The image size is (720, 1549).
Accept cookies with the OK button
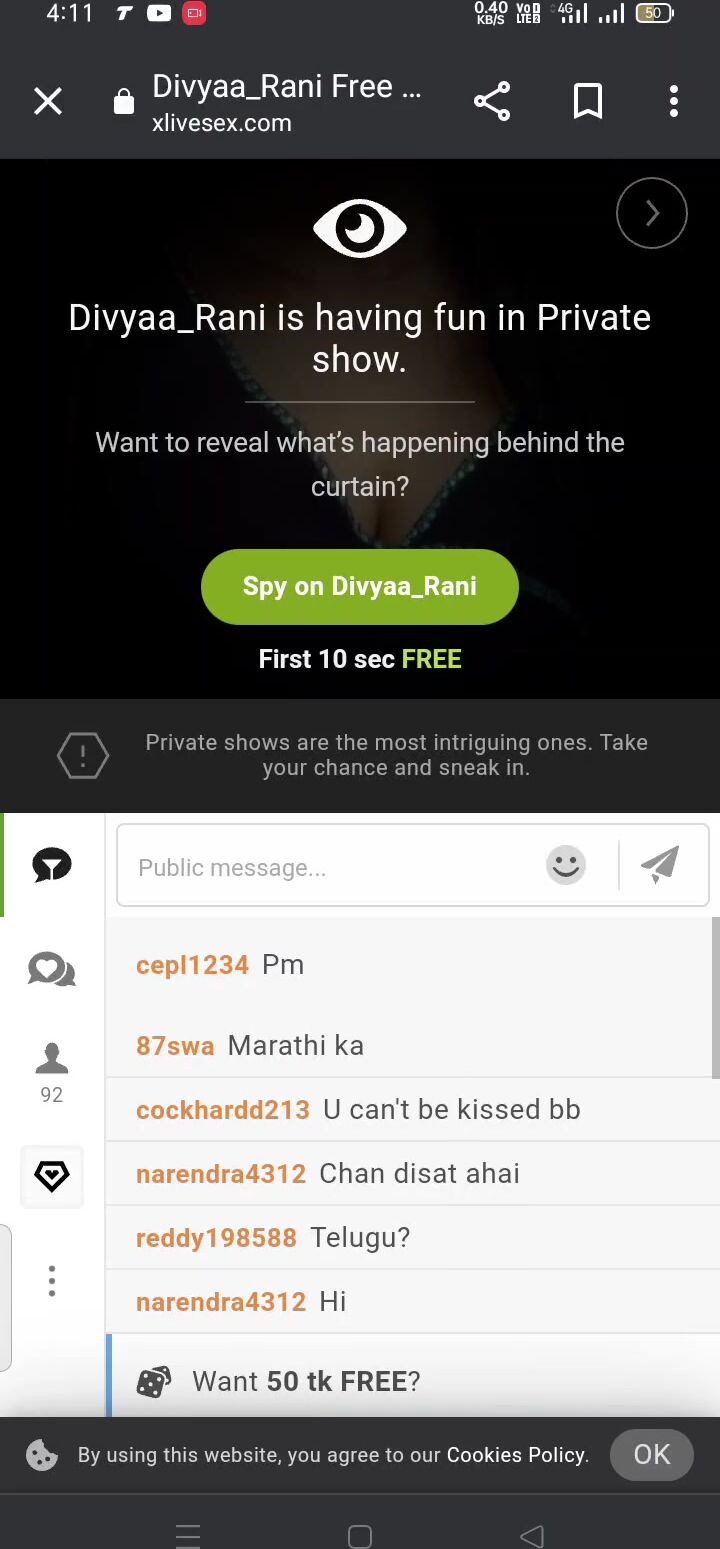[x=651, y=1454]
